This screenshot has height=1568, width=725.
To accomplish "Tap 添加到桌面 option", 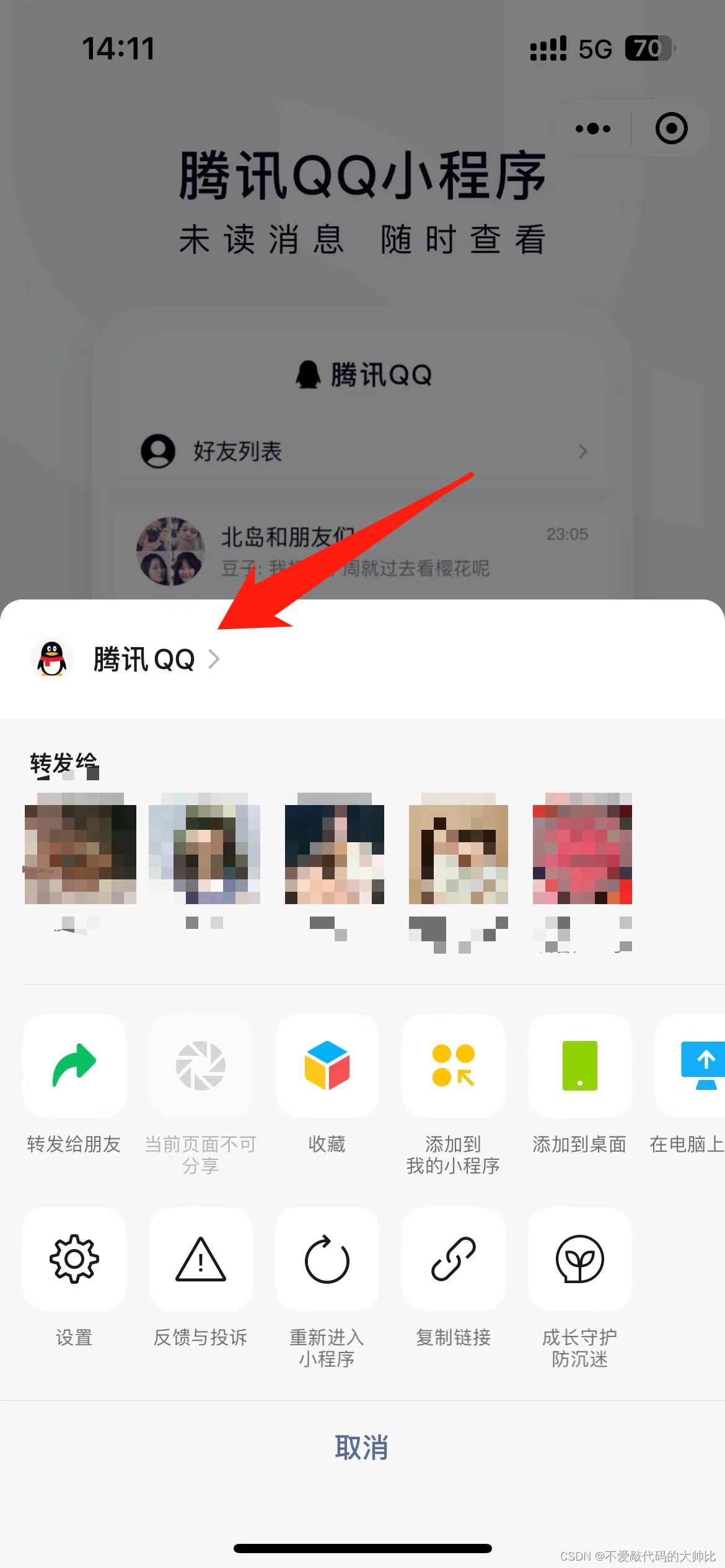I will (580, 1066).
